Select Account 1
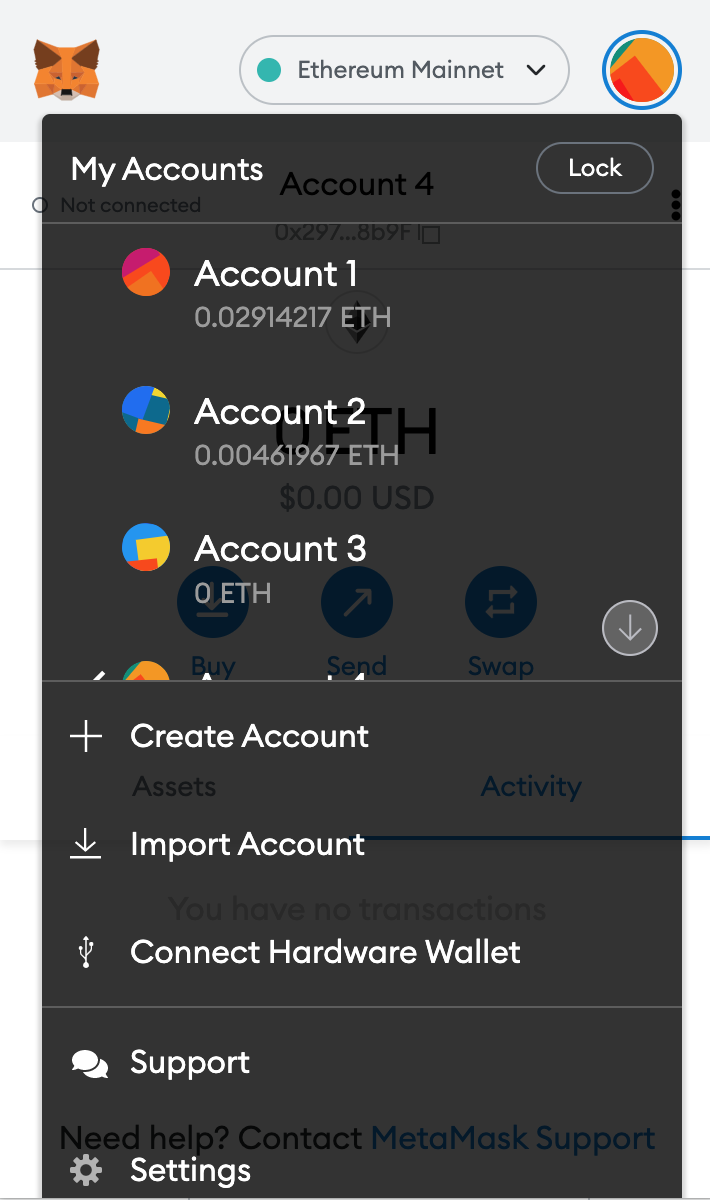The image size is (710, 1200). click(x=362, y=291)
